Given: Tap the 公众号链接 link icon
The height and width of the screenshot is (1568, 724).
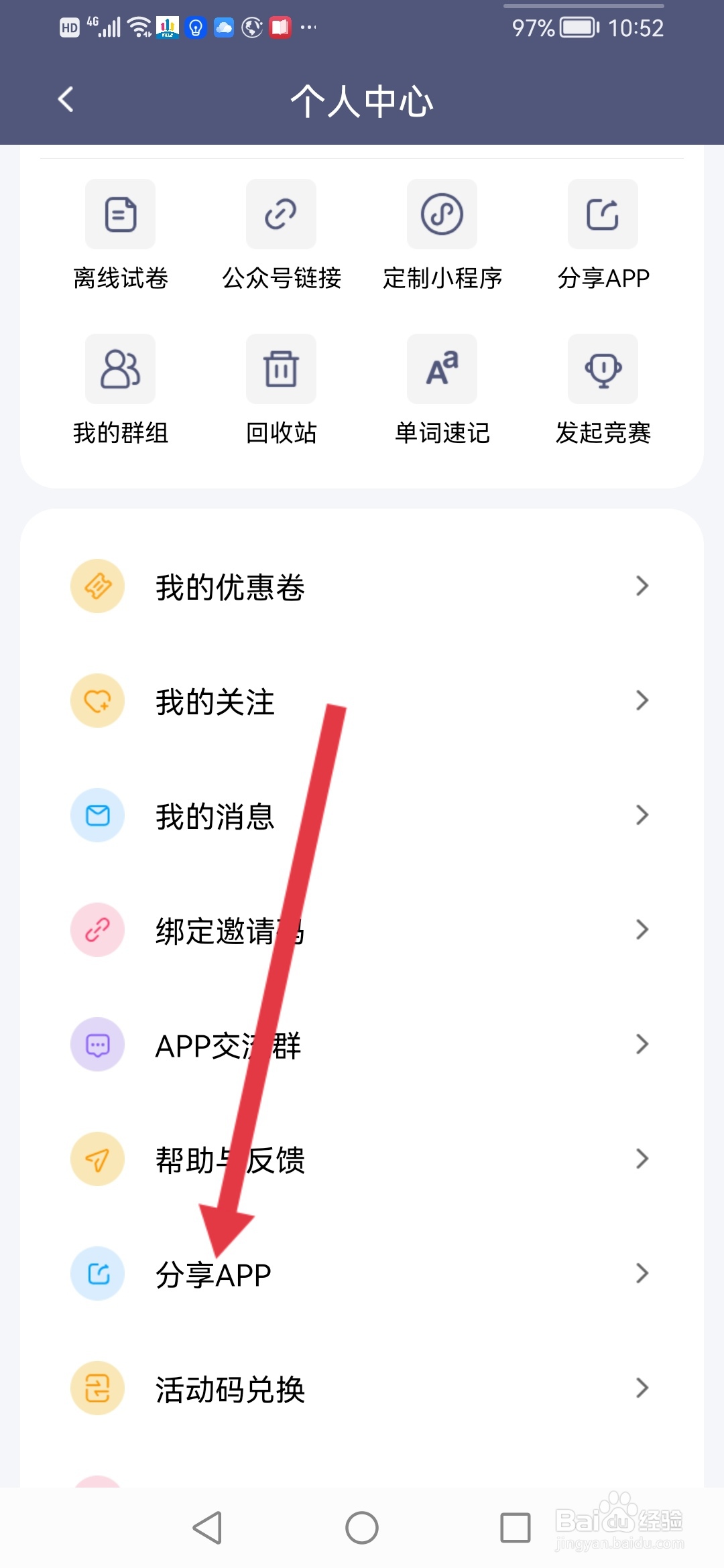Looking at the screenshot, I should 280,214.
